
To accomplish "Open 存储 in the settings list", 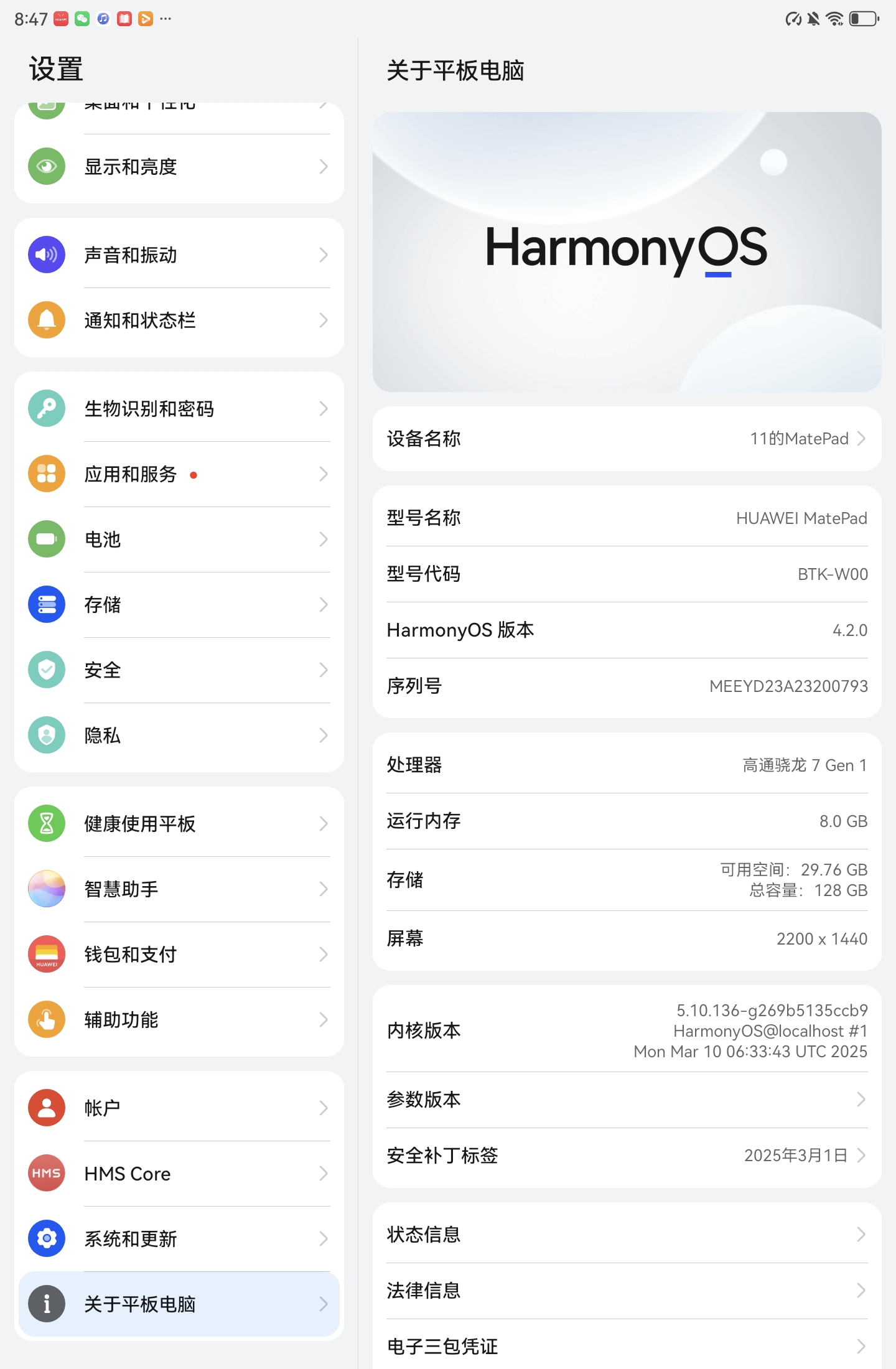I will coord(179,605).
